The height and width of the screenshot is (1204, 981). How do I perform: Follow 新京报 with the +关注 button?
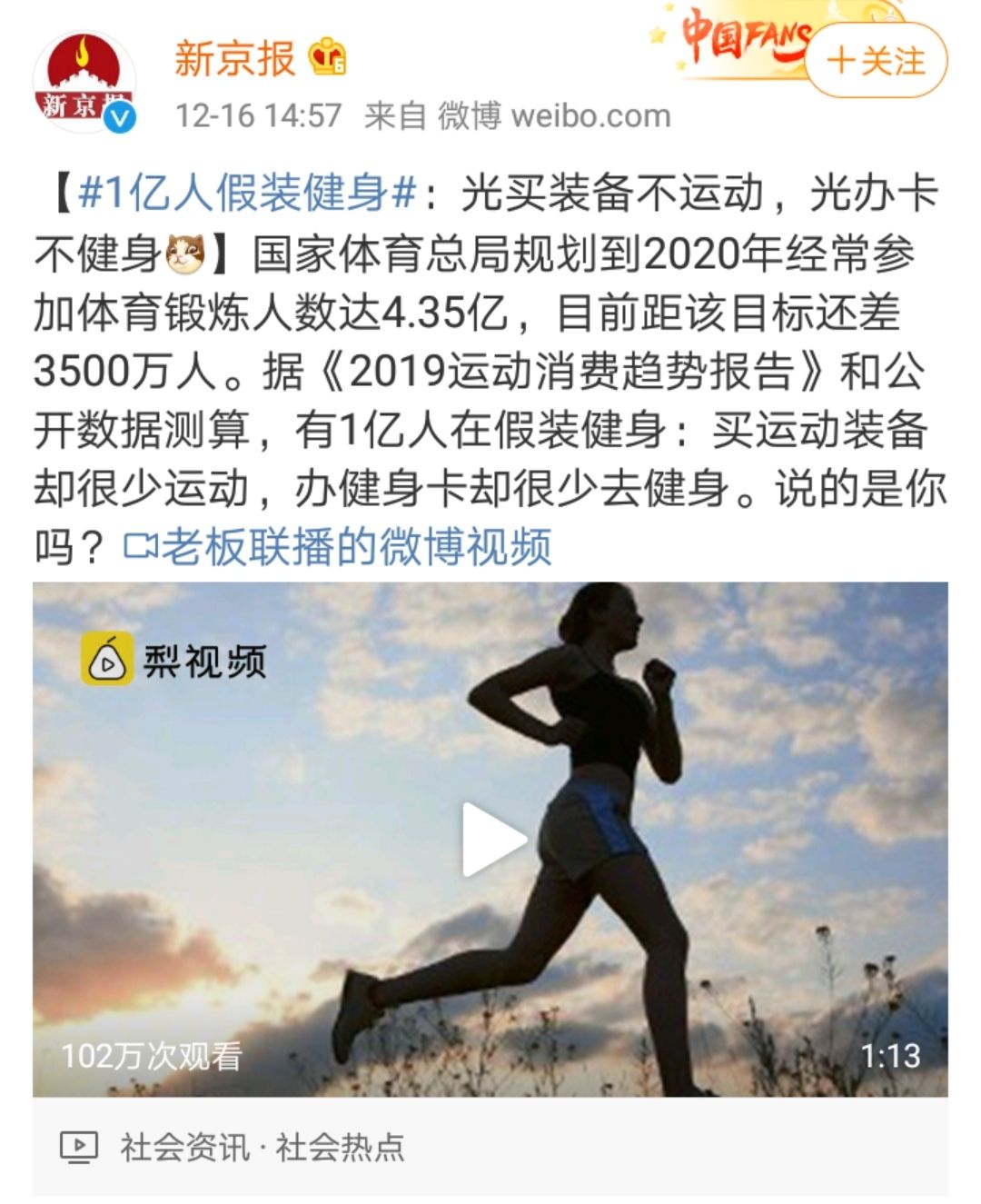pos(876,61)
